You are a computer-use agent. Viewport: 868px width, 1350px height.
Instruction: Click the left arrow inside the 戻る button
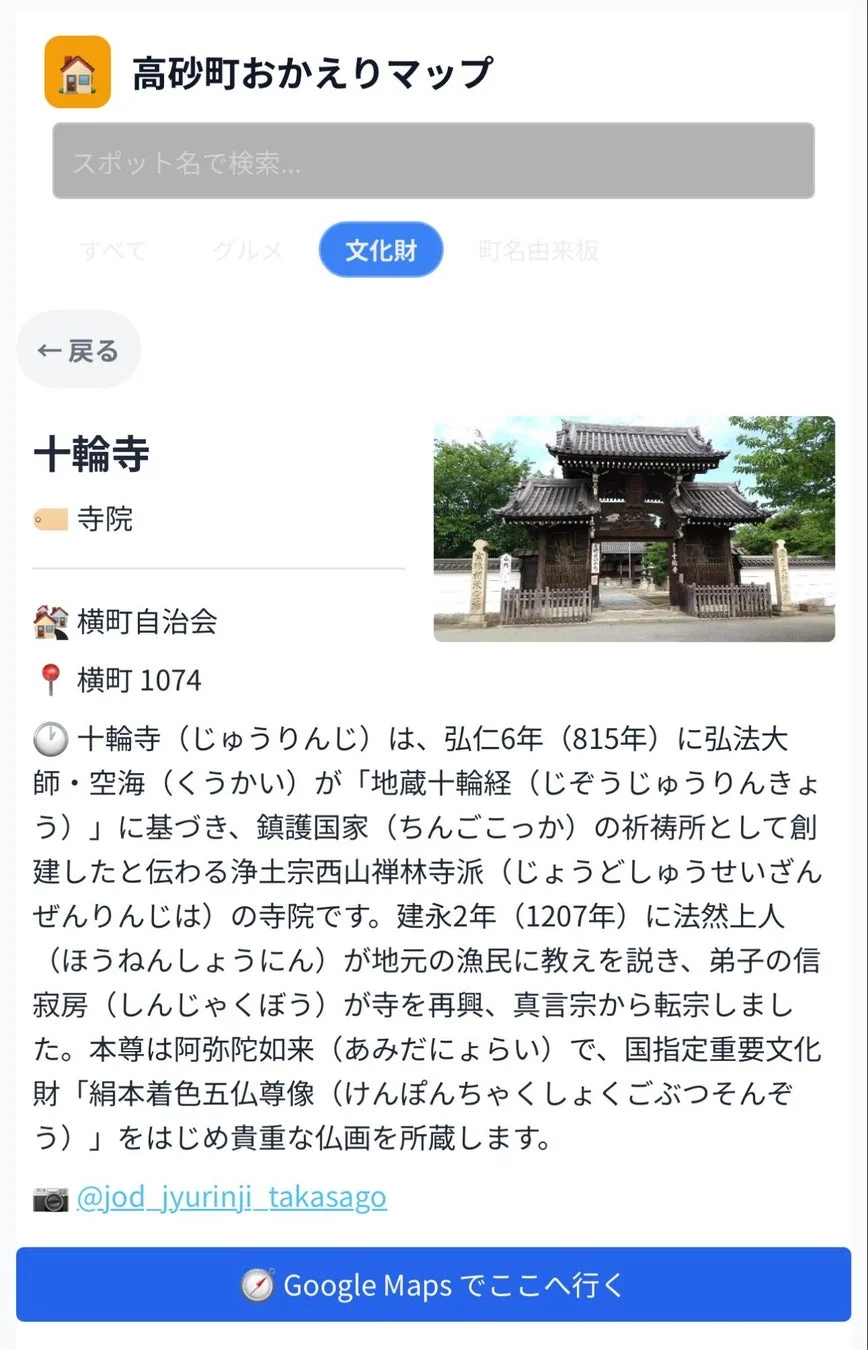(x=51, y=349)
